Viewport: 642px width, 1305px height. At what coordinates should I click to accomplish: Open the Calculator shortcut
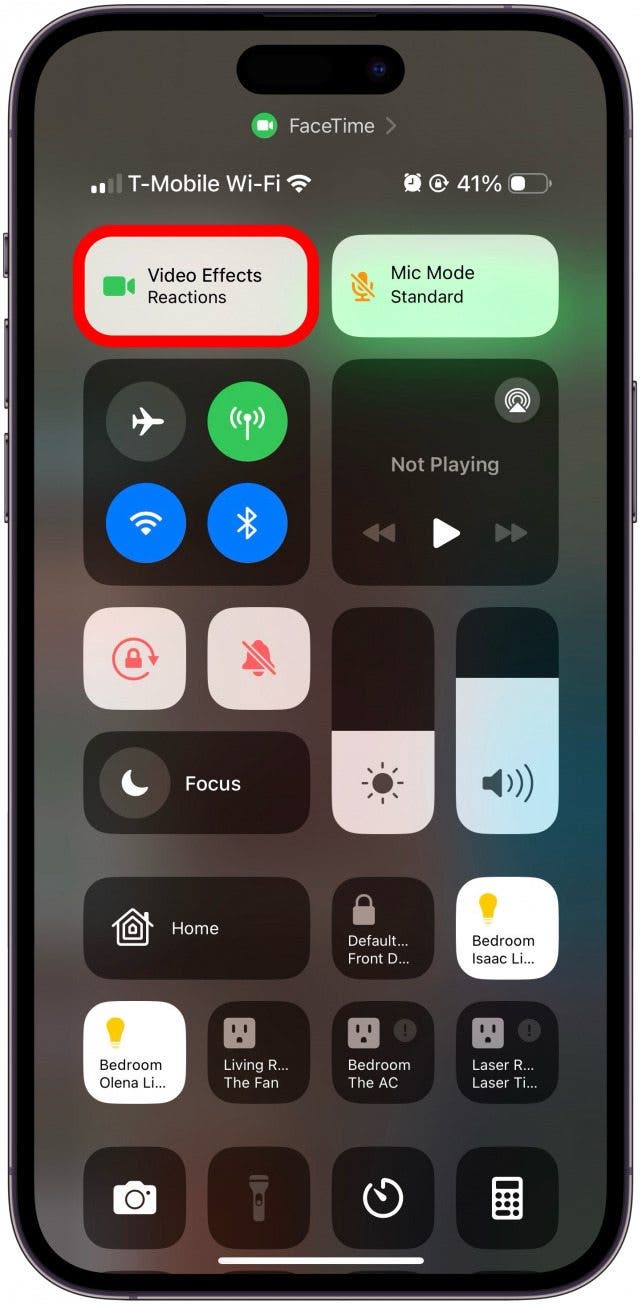(507, 1197)
